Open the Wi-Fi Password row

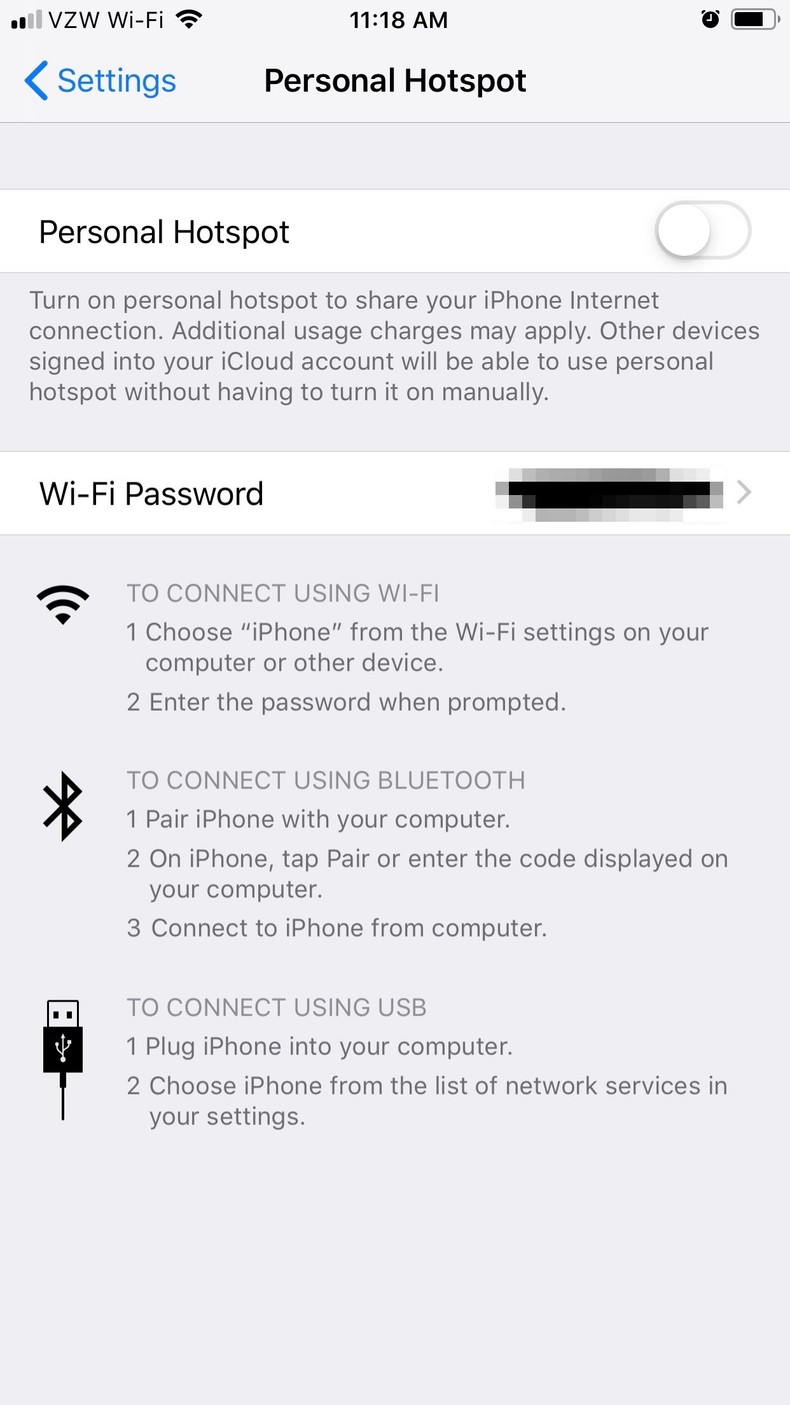click(x=395, y=493)
